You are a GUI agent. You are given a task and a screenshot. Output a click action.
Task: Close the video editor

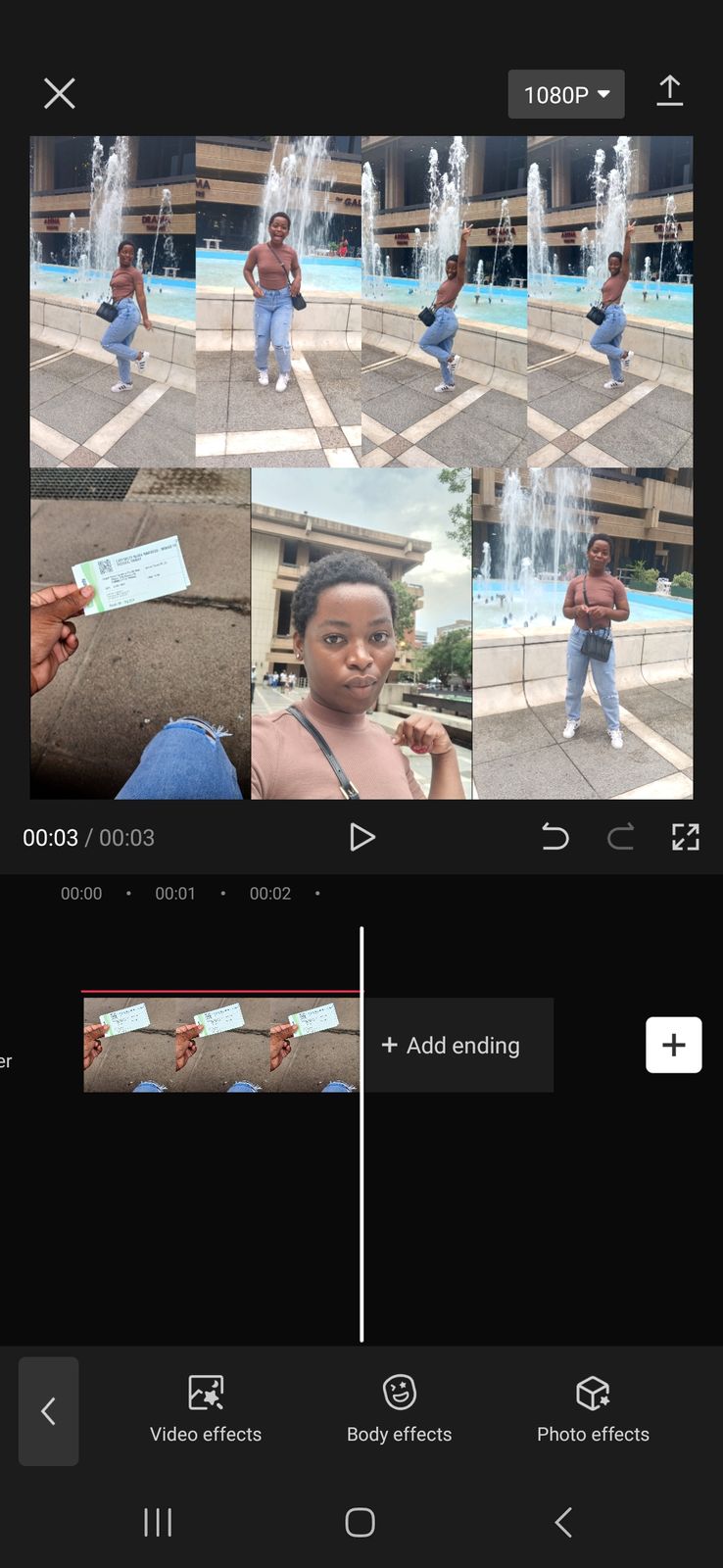pyautogui.click(x=60, y=94)
